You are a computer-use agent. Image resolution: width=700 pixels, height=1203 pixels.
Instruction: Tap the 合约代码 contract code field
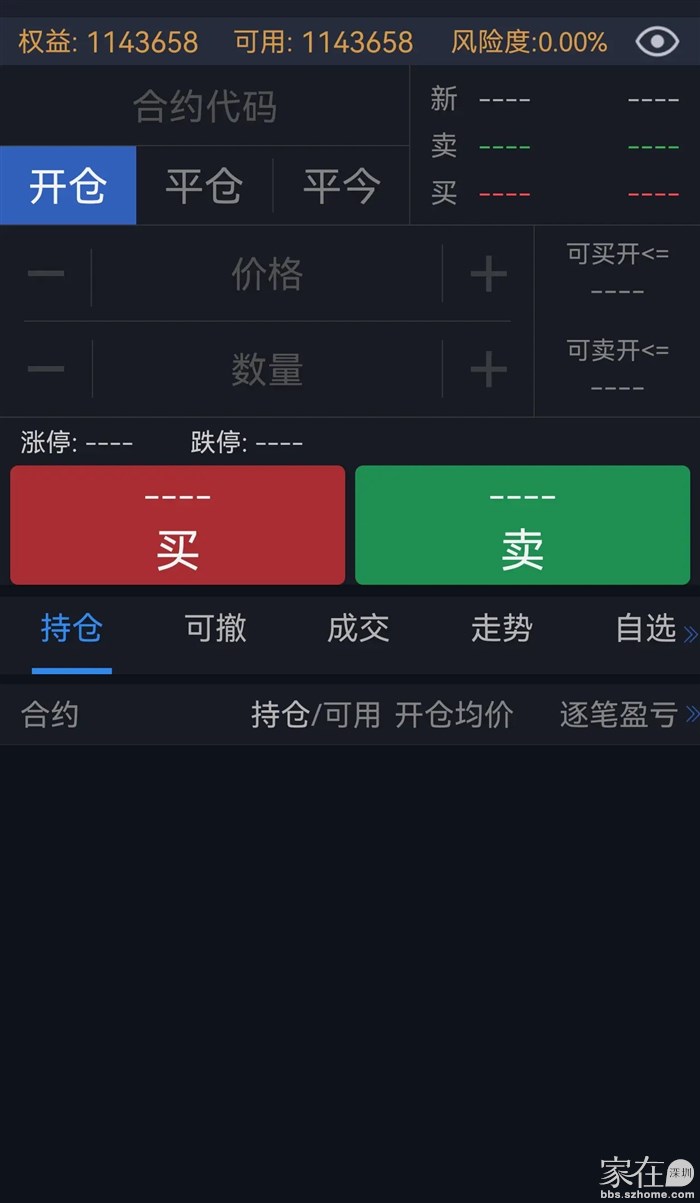pos(205,107)
